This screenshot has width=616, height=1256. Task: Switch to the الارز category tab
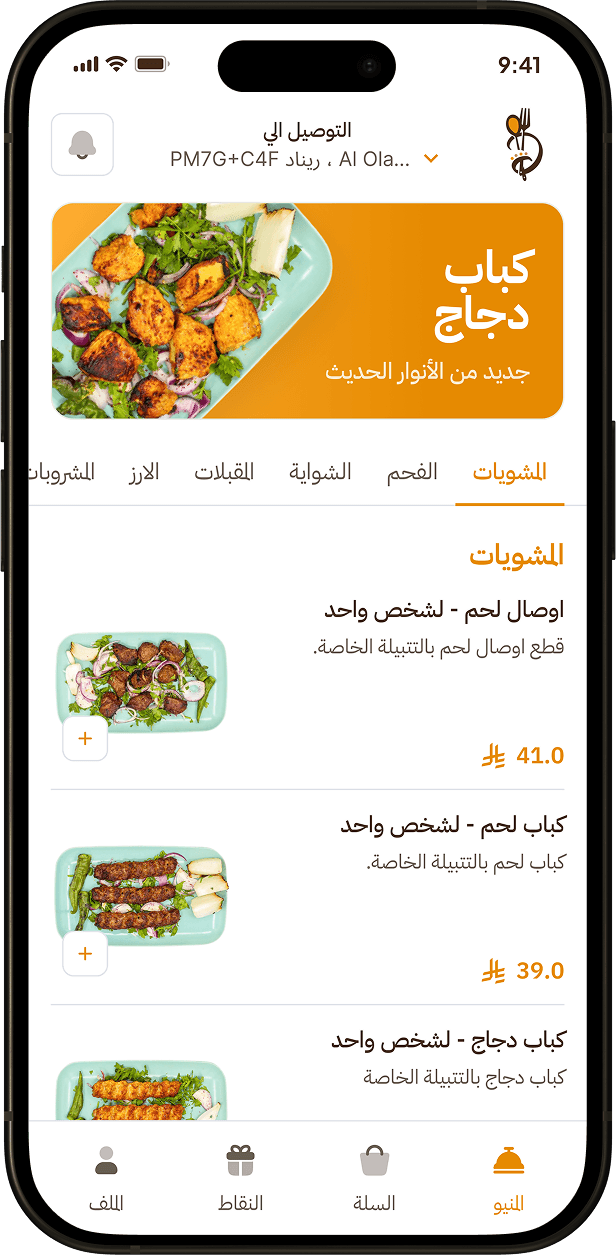coord(144,473)
